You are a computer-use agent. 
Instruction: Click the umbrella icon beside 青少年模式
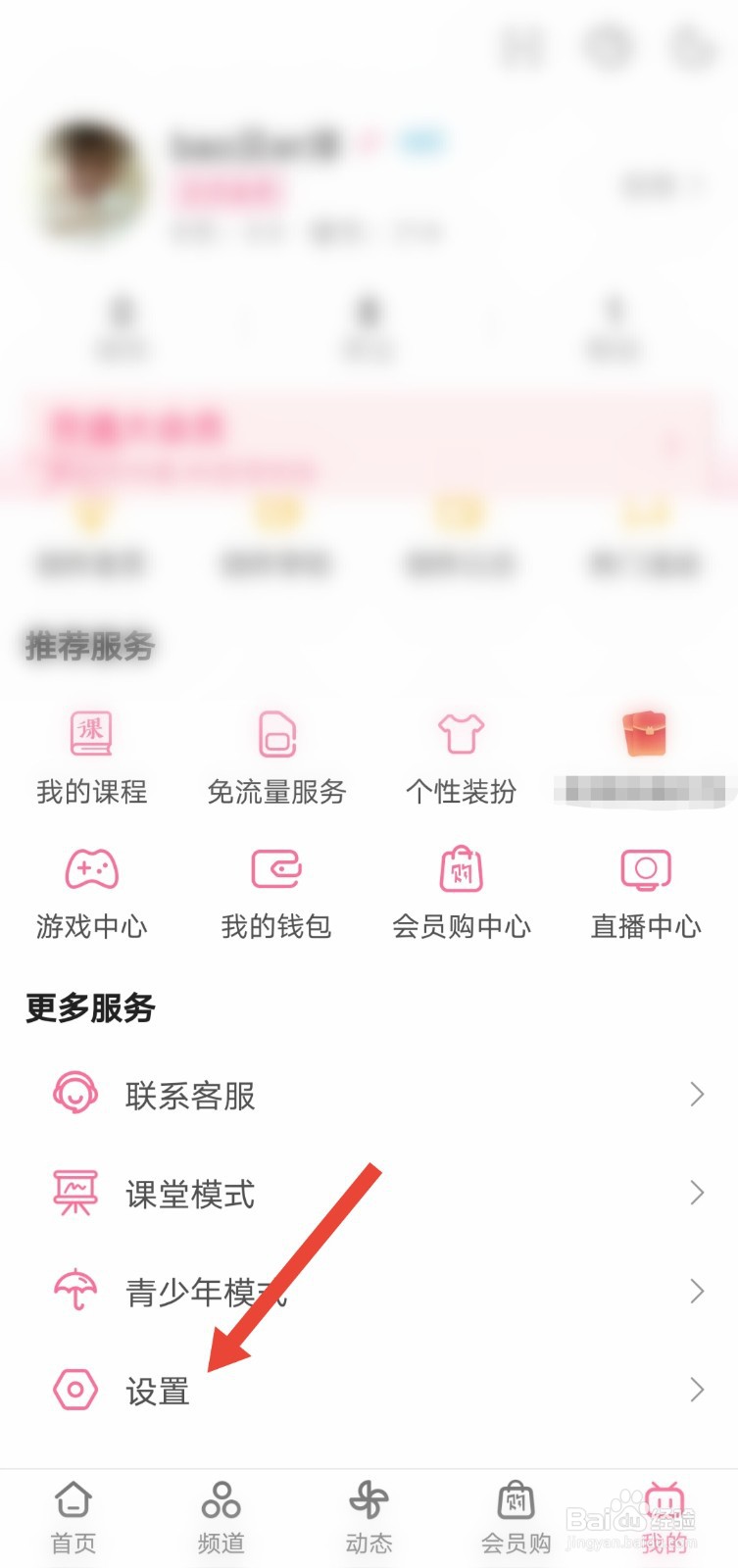[74, 1291]
